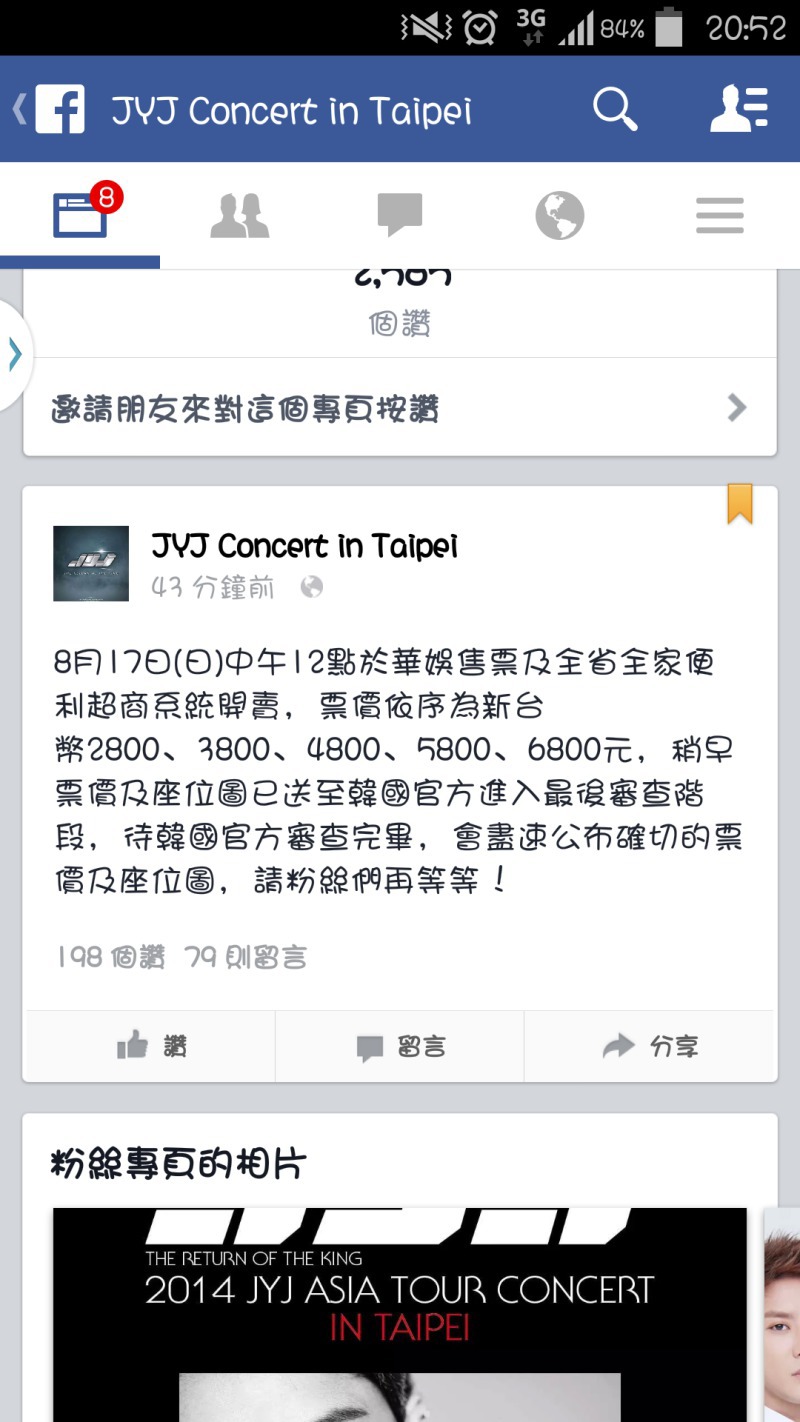This screenshot has width=800, height=1422.
Task: Open the friends list sidebar icon
Action: tap(739, 109)
